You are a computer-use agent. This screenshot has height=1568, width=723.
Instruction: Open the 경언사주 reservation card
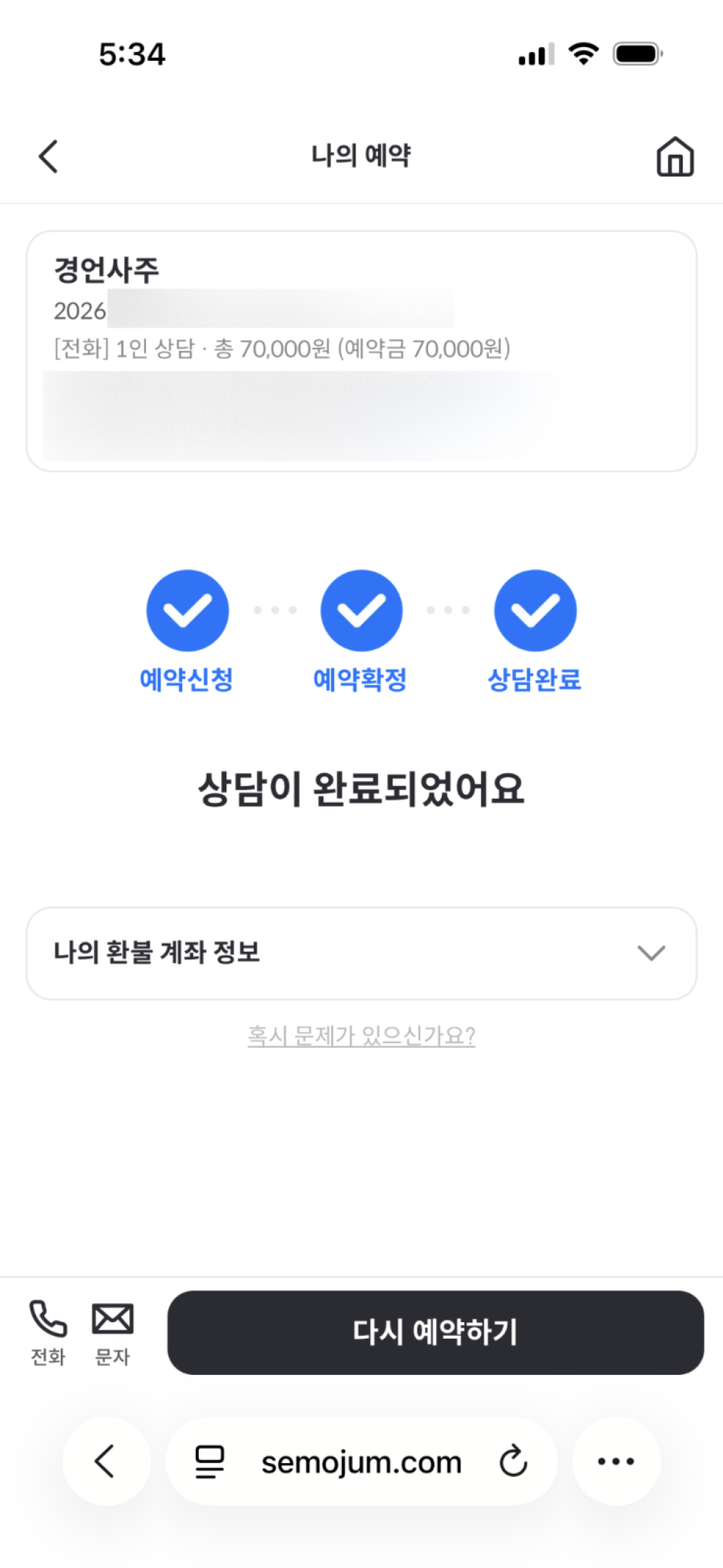pyautogui.click(x=361, y=351)
